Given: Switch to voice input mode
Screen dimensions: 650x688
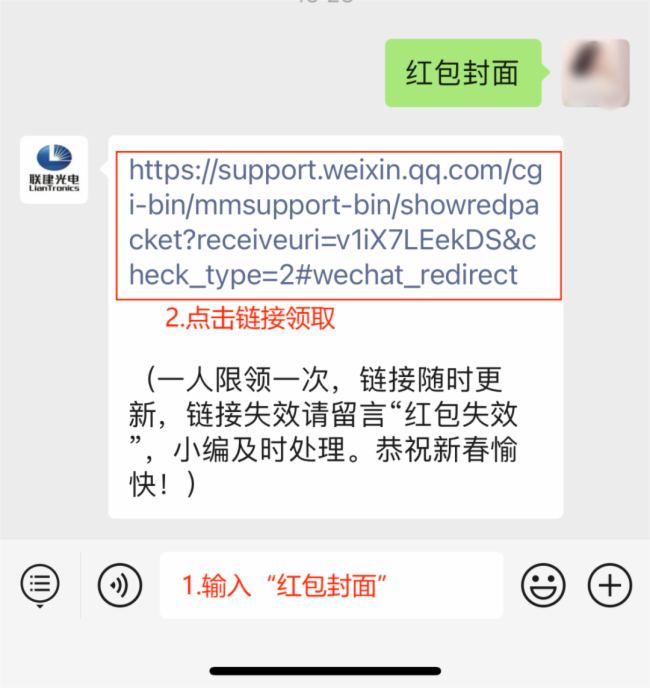Looking at the screenshot, I should [x=120, y=584].
